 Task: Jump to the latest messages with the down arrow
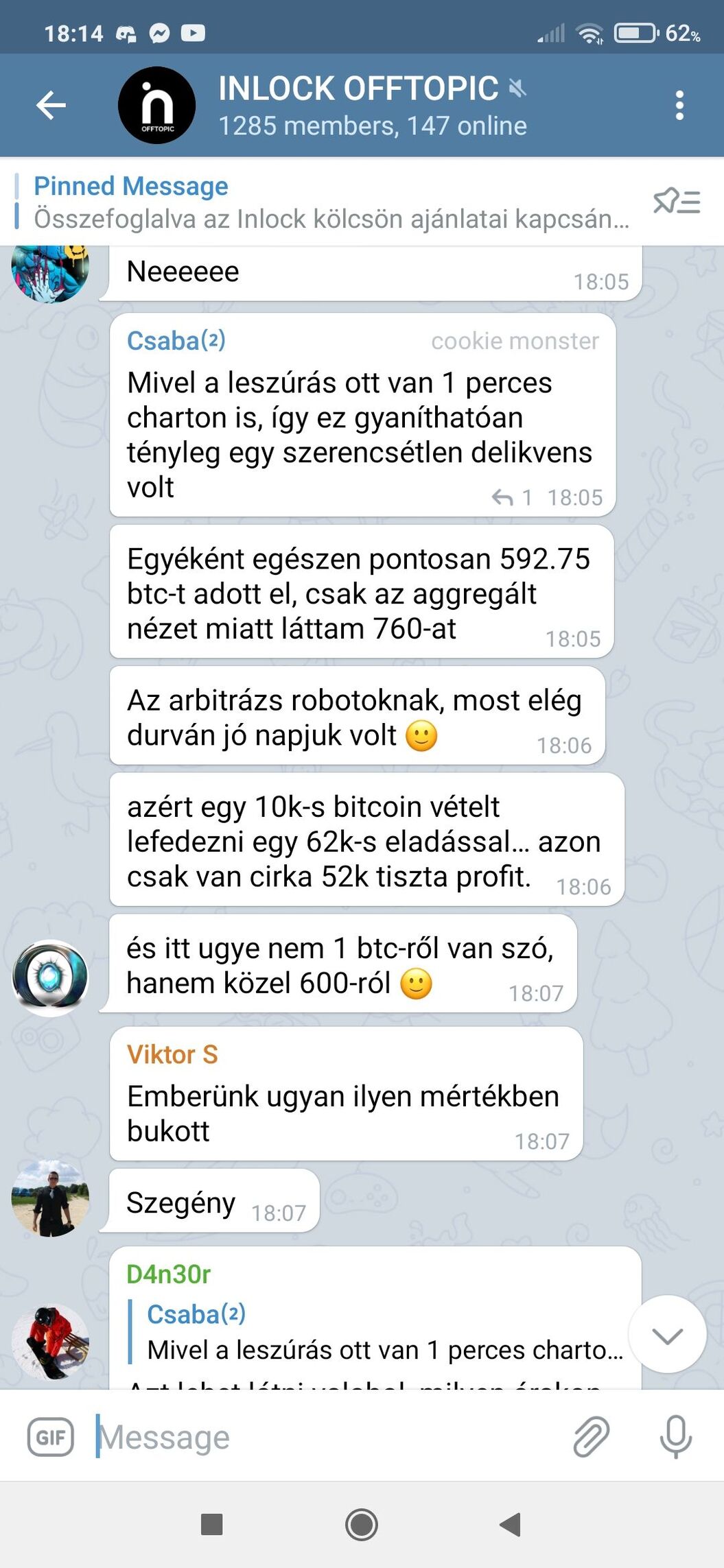click(667, 1334)
